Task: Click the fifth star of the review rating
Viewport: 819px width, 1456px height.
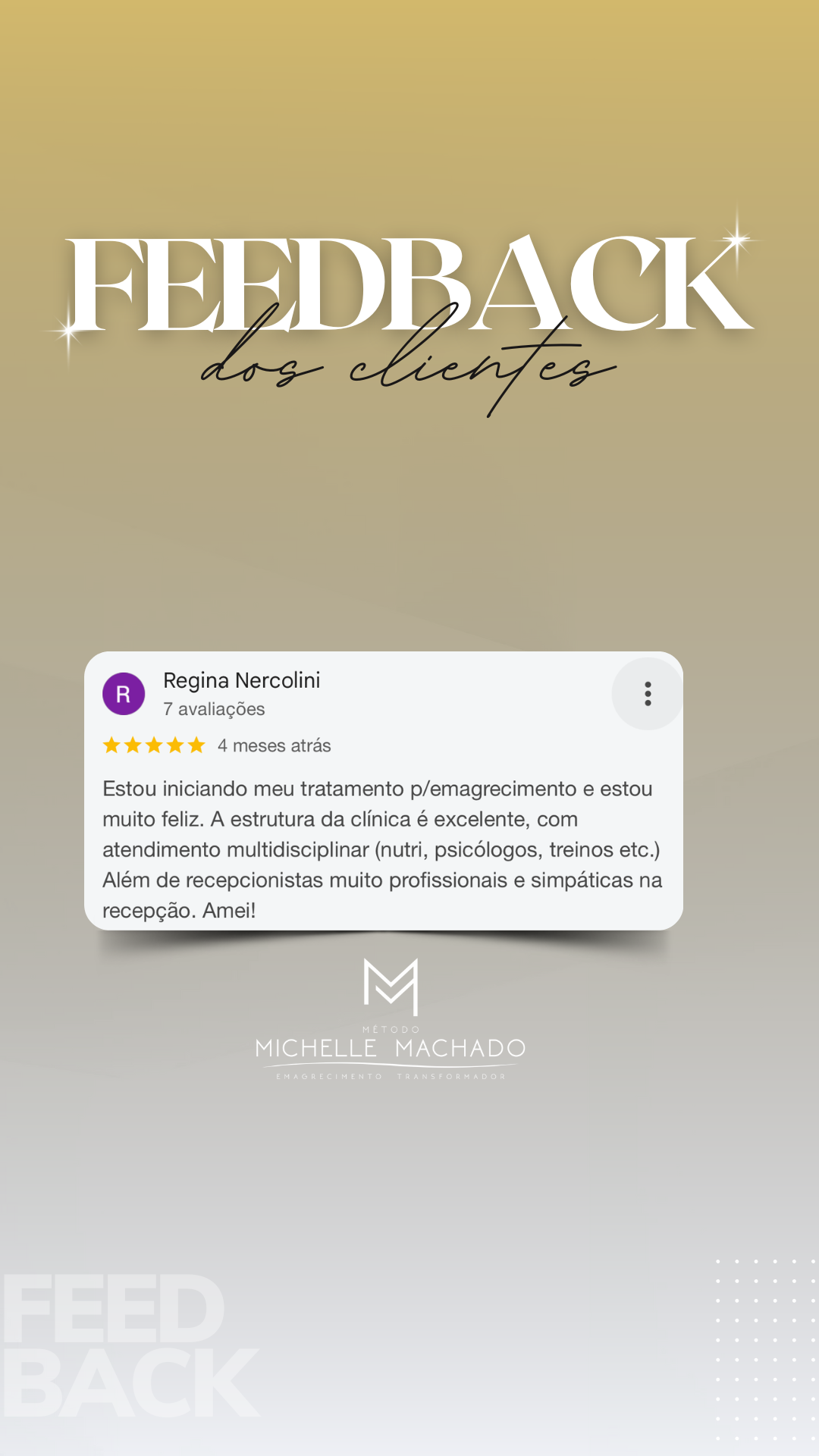Action: pyautogui.click(x=196, y=745)
